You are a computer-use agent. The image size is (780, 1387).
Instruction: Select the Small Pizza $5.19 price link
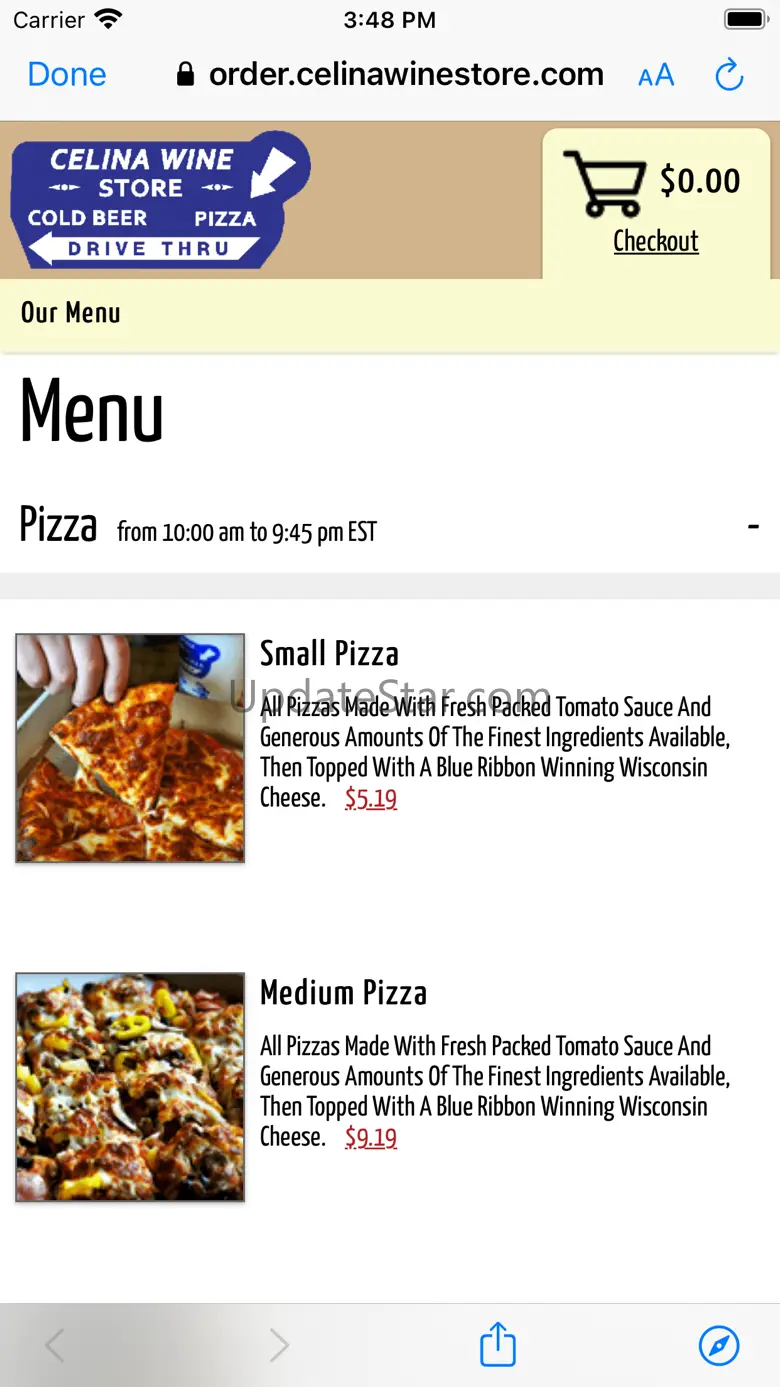[x=371, y=798]
